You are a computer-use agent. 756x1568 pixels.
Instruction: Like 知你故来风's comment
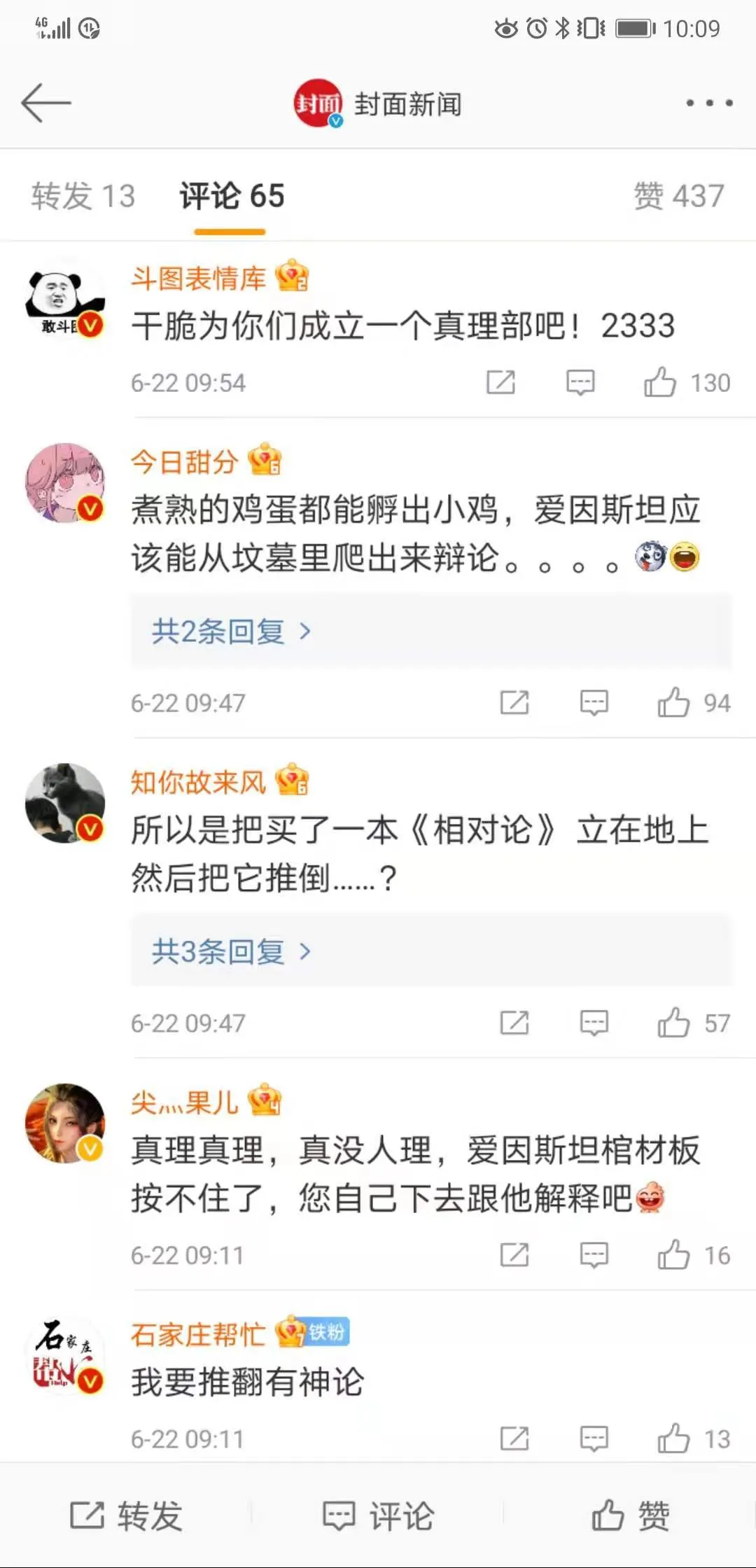coord(673,1023)
